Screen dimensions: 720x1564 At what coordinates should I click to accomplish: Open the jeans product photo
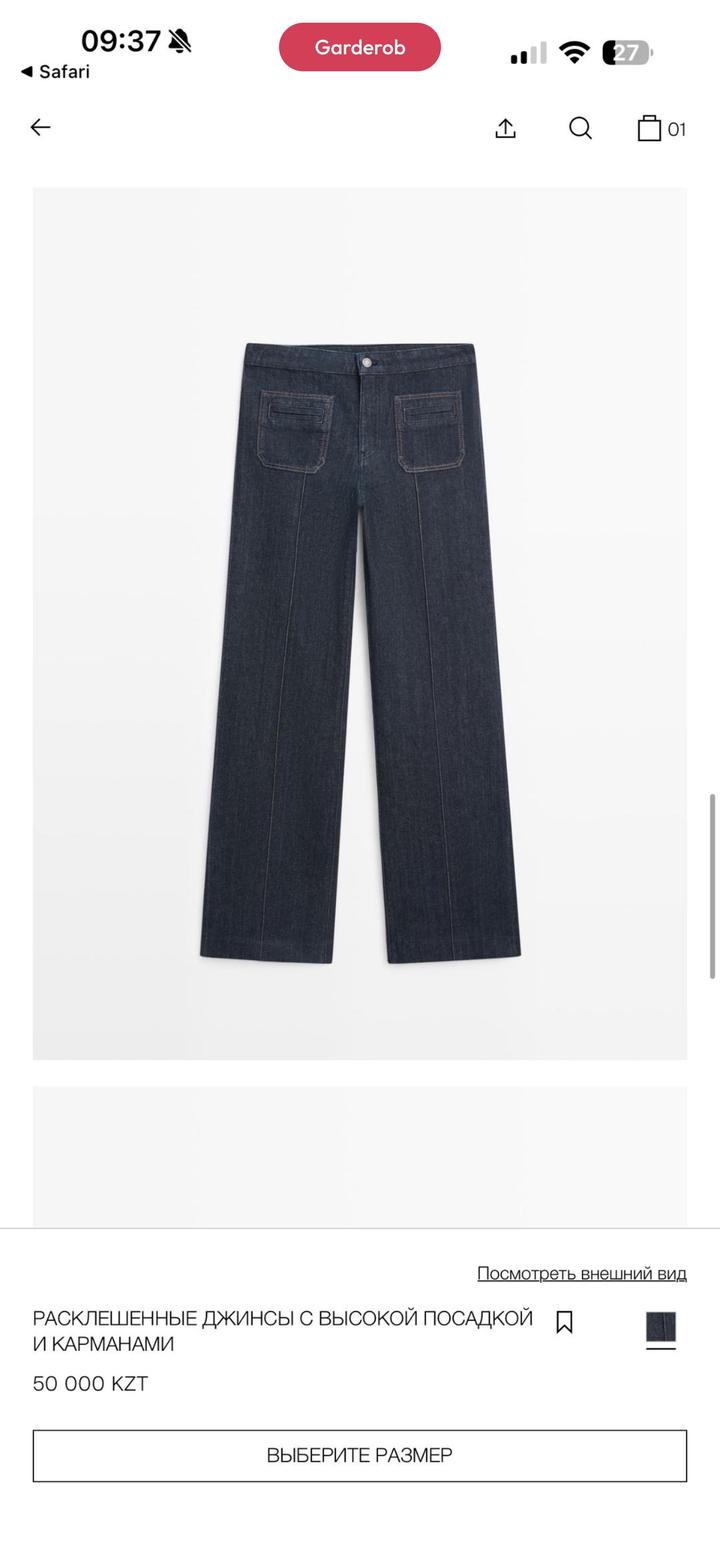tap(359, 622)
